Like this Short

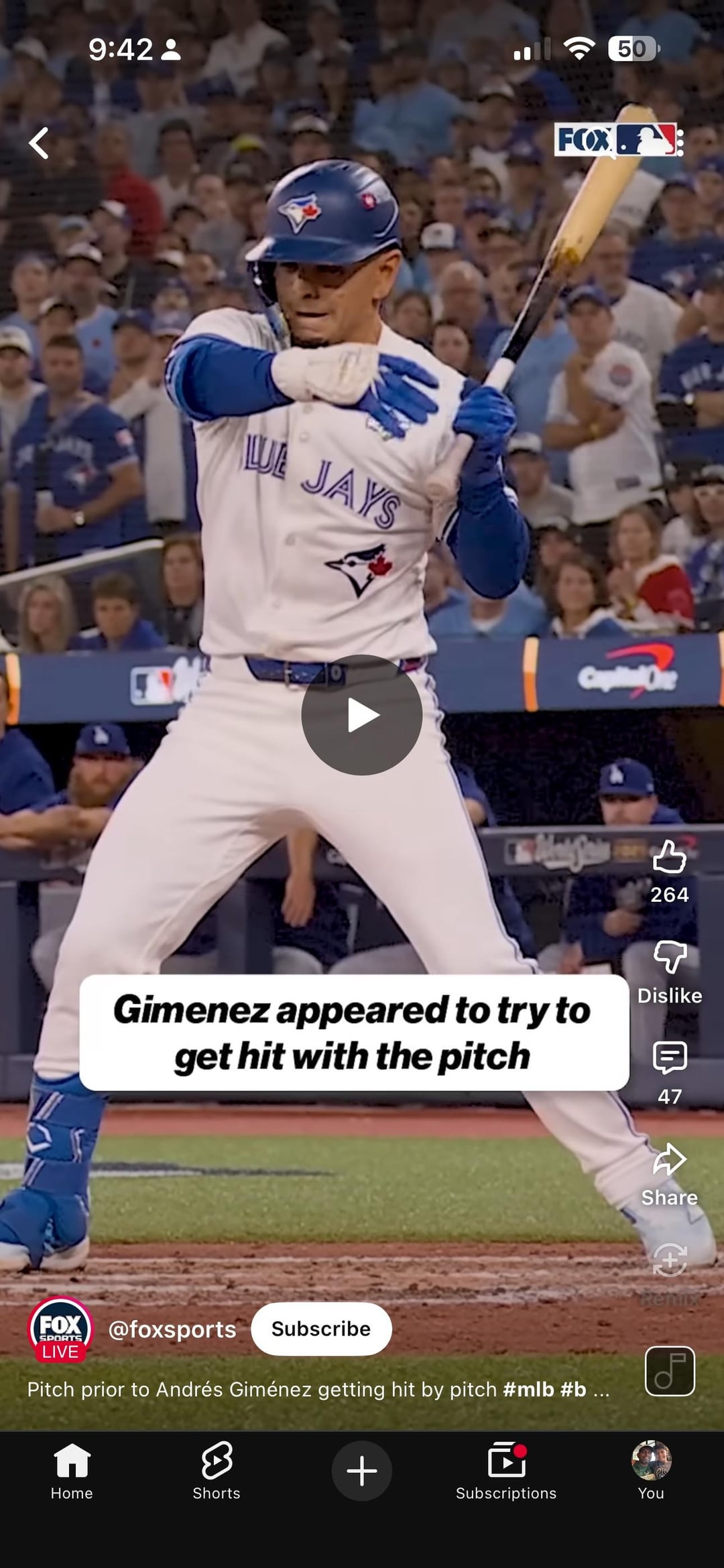click(669, 858)
